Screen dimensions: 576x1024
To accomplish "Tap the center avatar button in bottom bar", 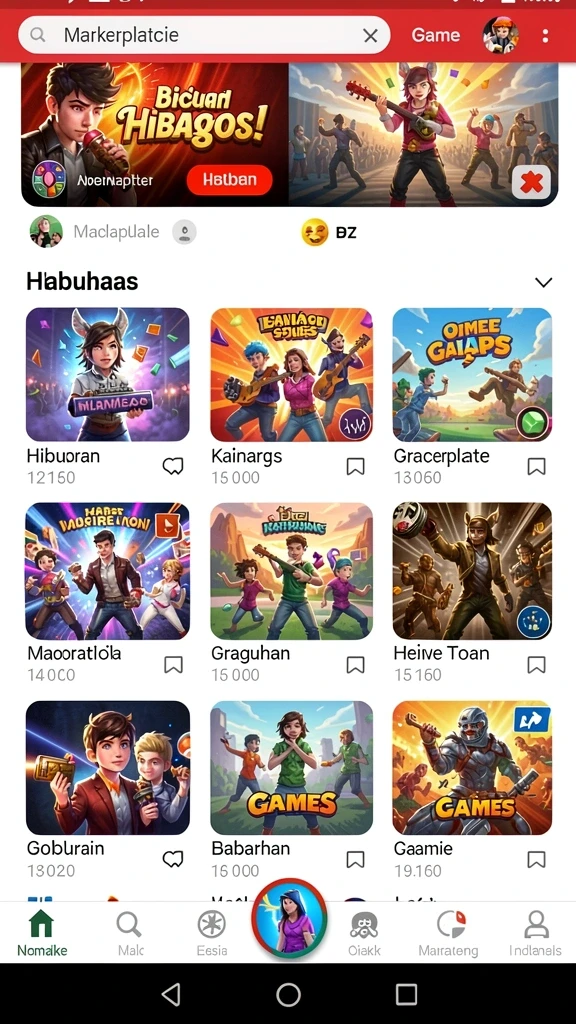I will coord(289,919).
